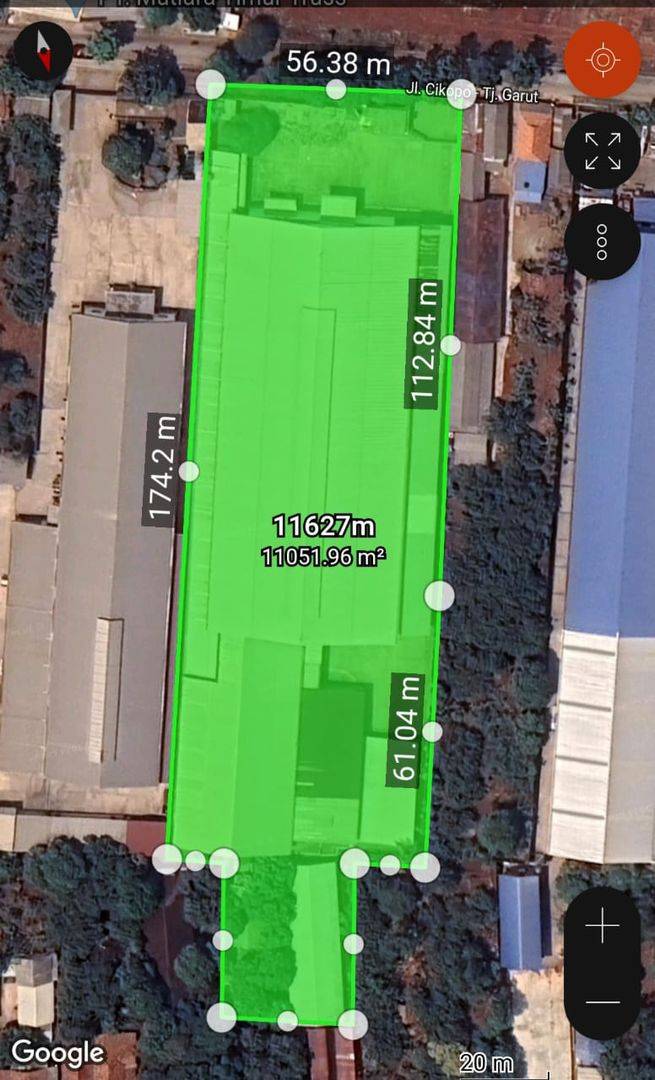Viewport: 655px width, 1080px height.
Task: Open the fullscreen expand button
Action: [603, 151]
